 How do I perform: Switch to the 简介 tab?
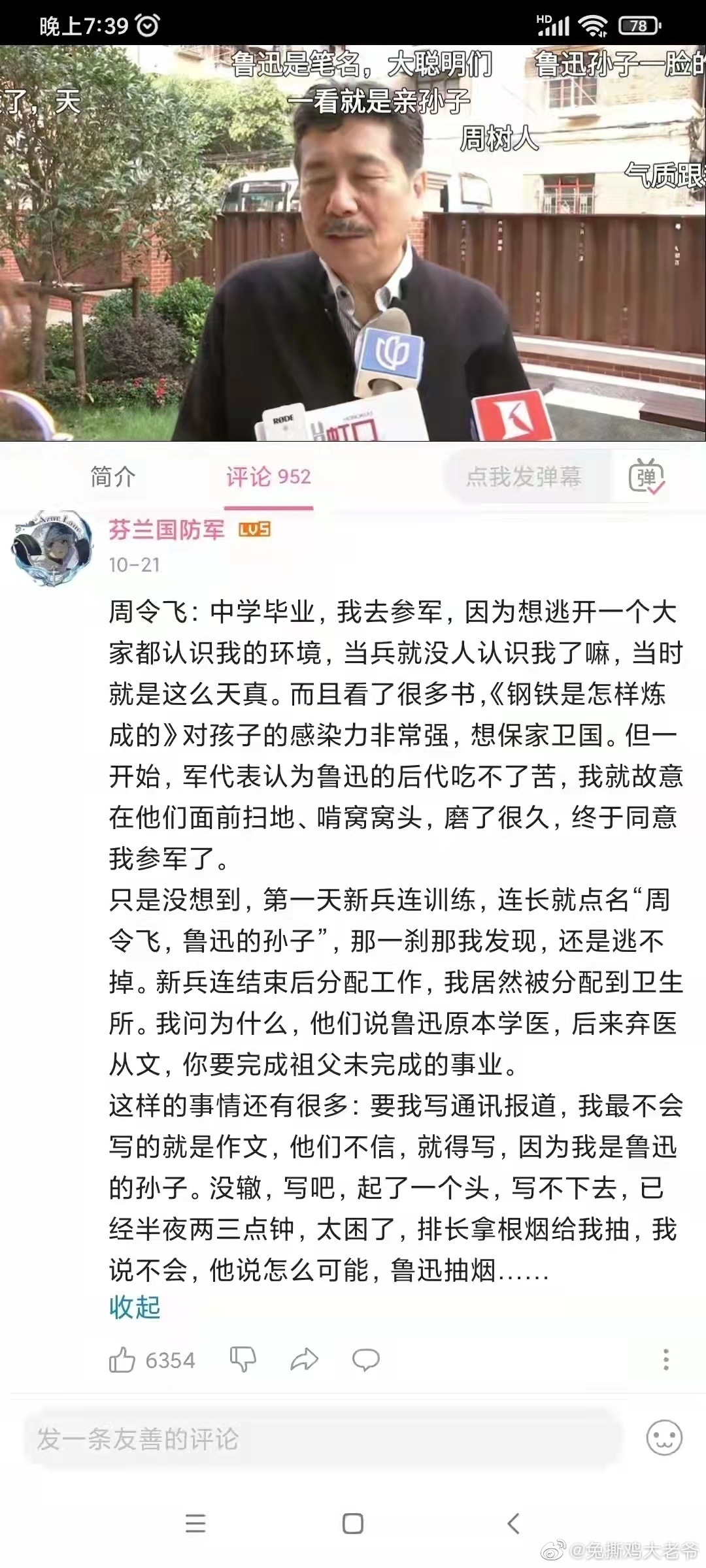coord(112,477)
